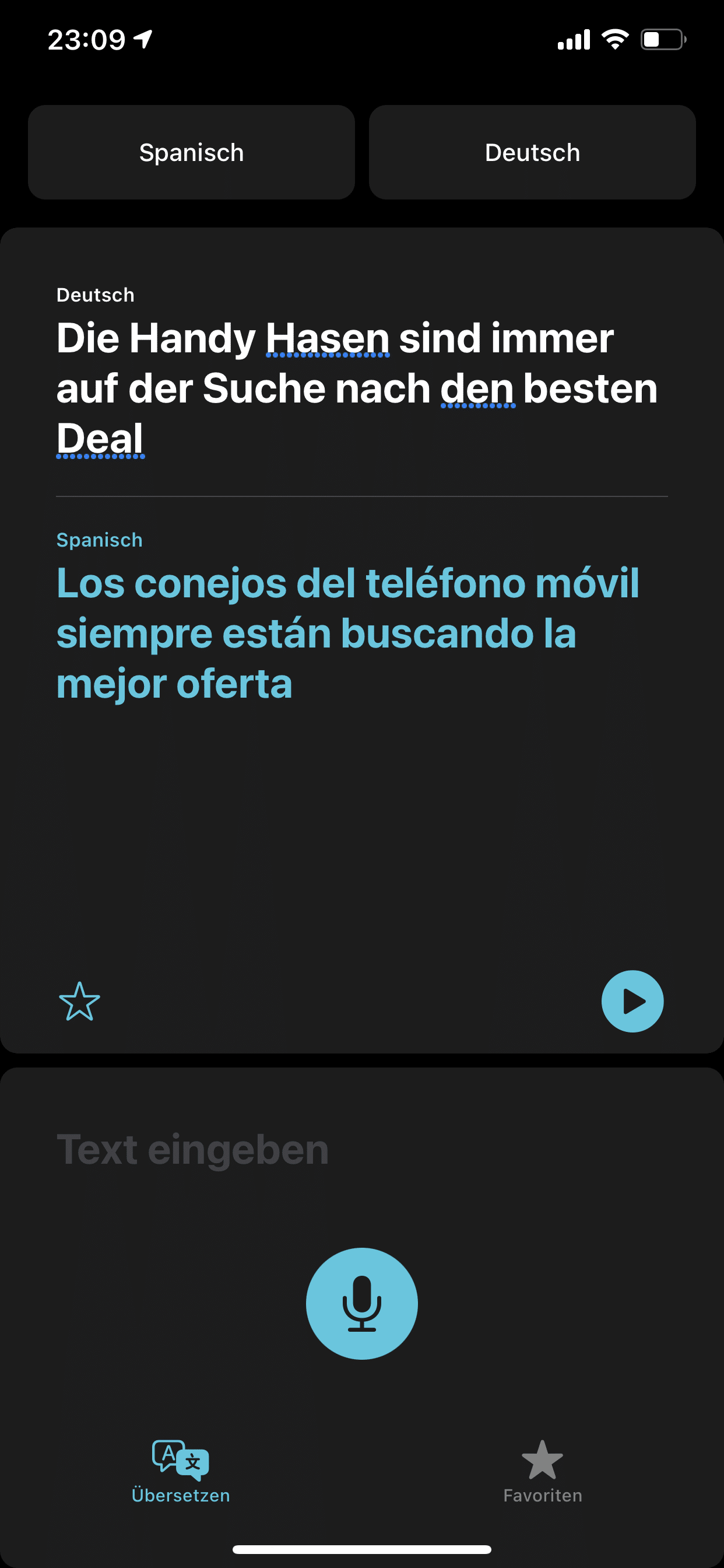724x1568 pixels.
Task: Tap the underlined word 'den'
Action: pos(477,388)
